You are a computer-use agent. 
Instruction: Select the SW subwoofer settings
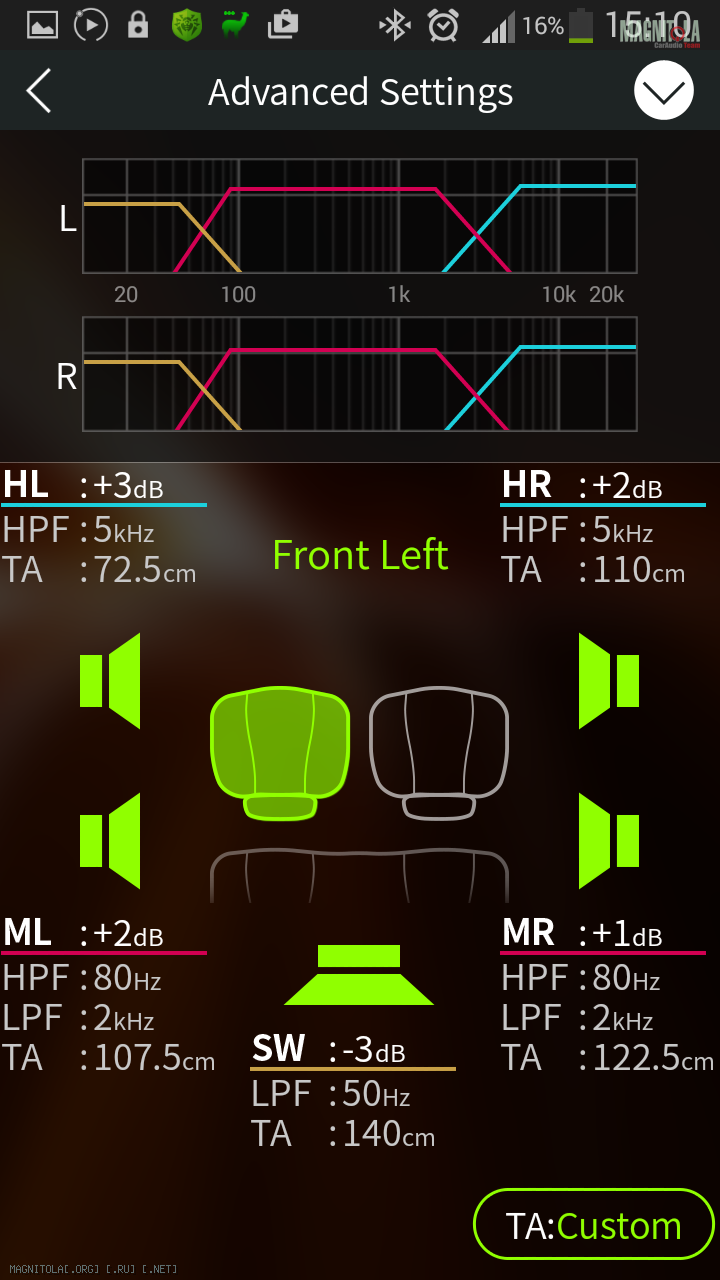353,1090
